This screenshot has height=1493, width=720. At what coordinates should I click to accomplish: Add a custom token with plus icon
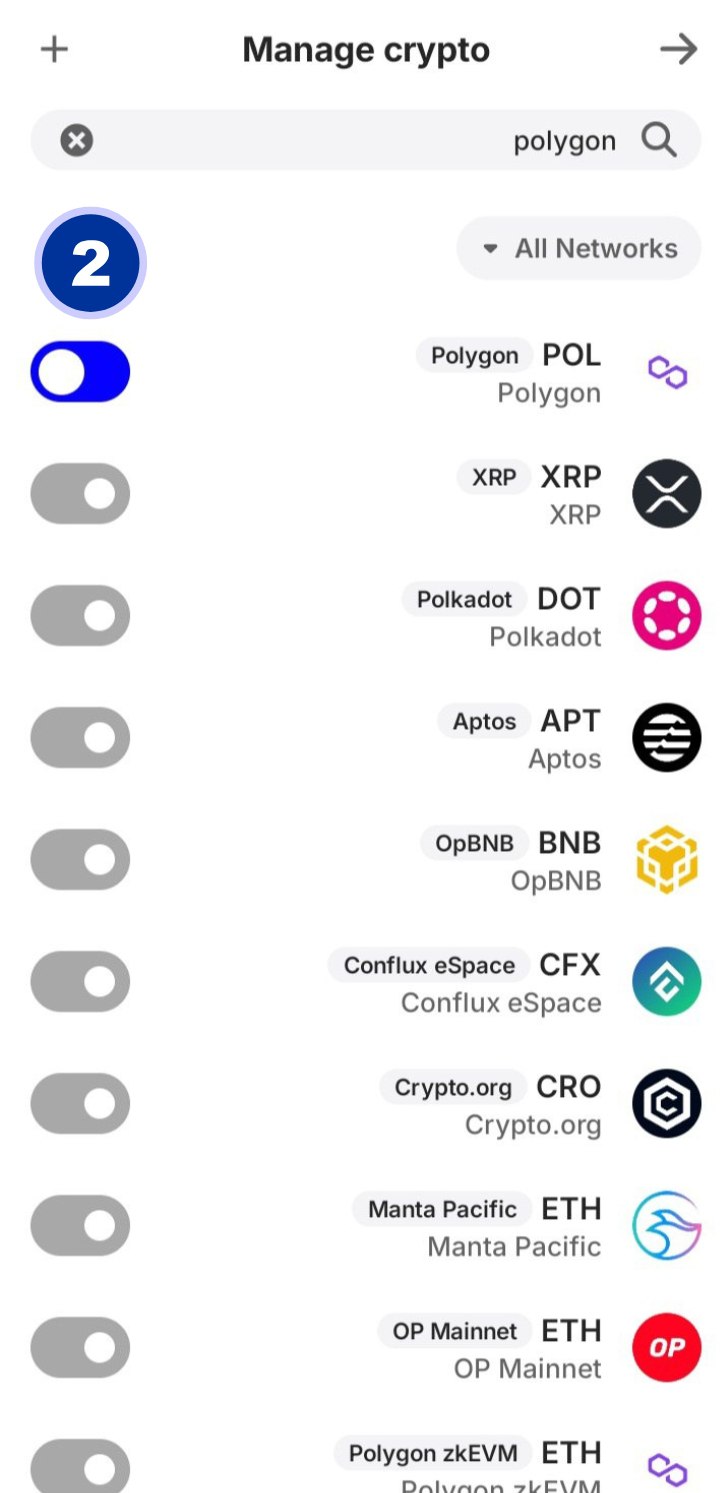[x=54, y=50]
